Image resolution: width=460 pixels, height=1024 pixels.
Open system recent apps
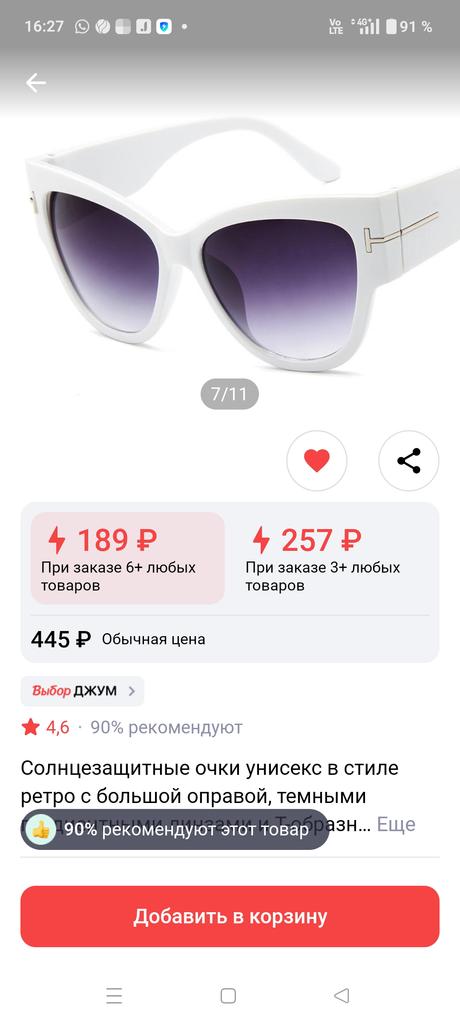pyautogui.click(x=114, y=995)
